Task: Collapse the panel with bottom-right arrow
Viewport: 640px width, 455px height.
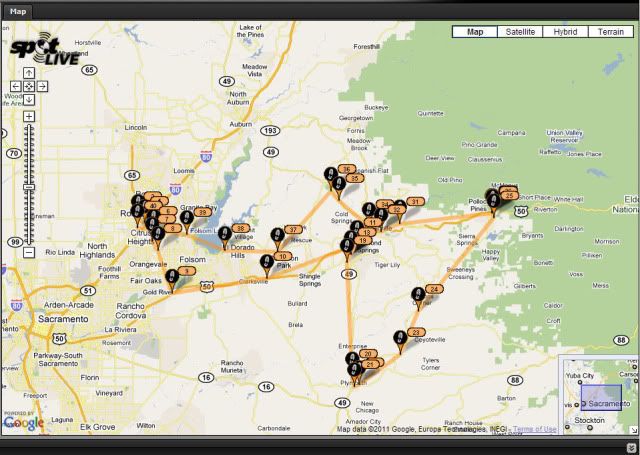Action: [631, 447]
